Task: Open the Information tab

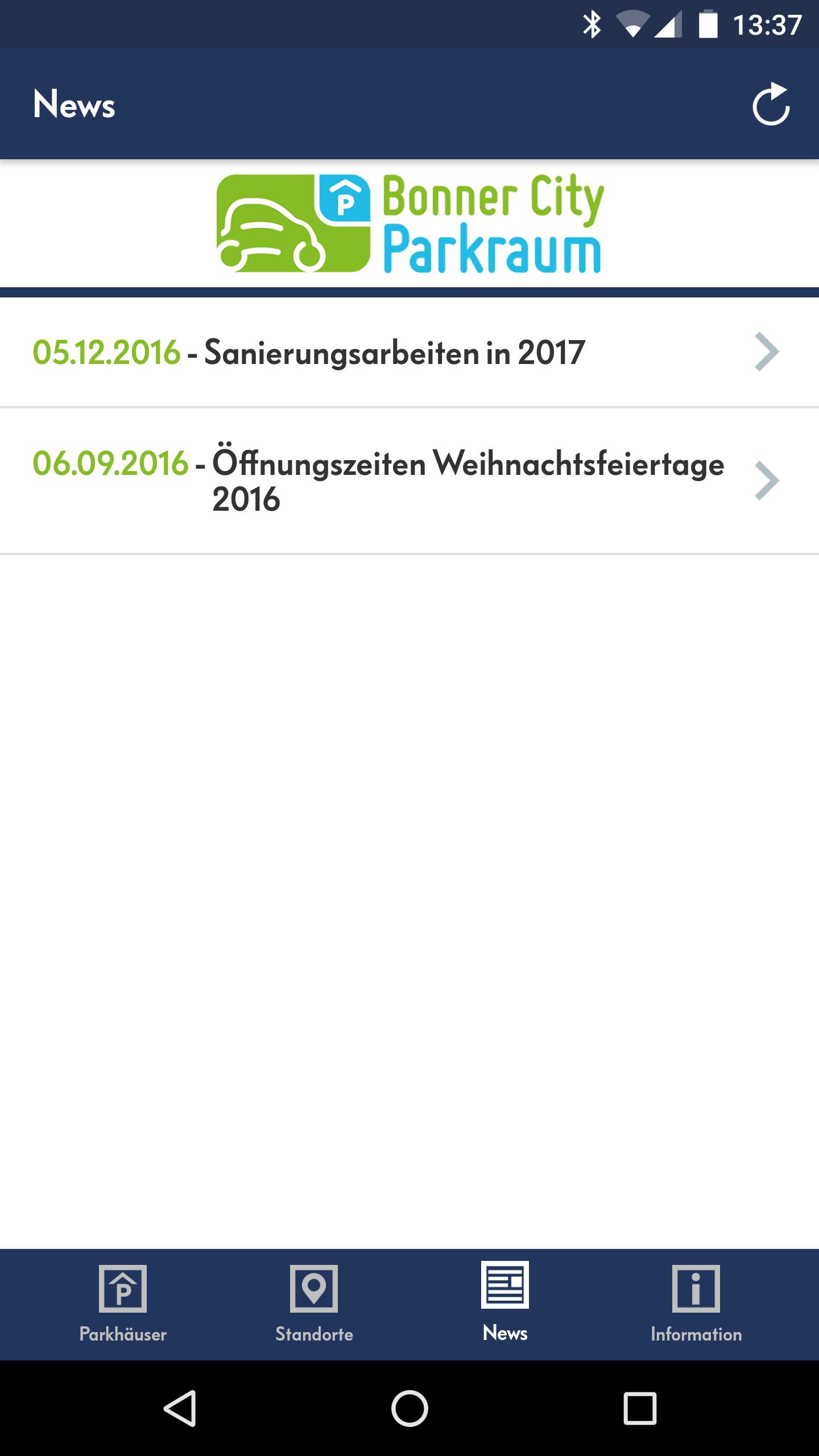Action: 696,1304
